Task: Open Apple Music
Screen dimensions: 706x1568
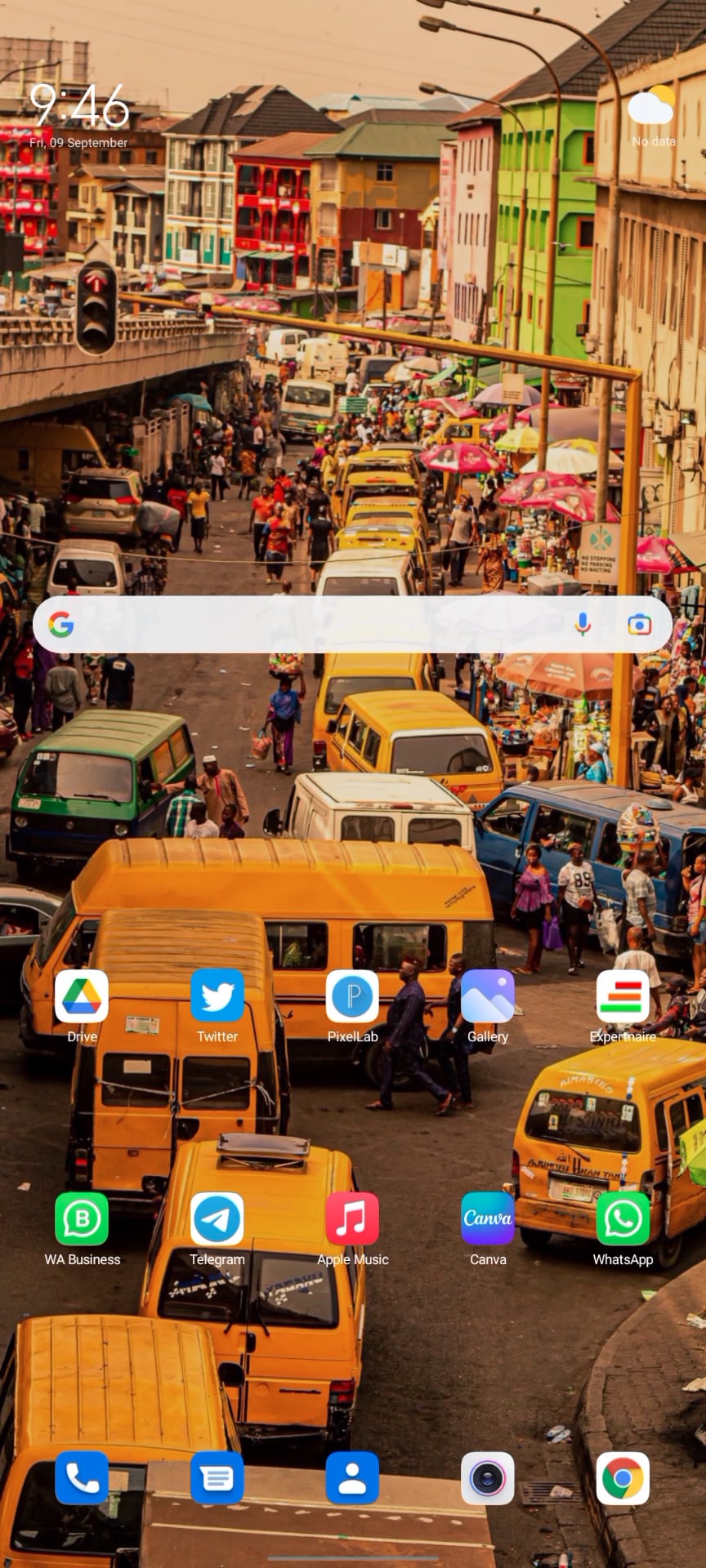Action: click(352, 1219)
